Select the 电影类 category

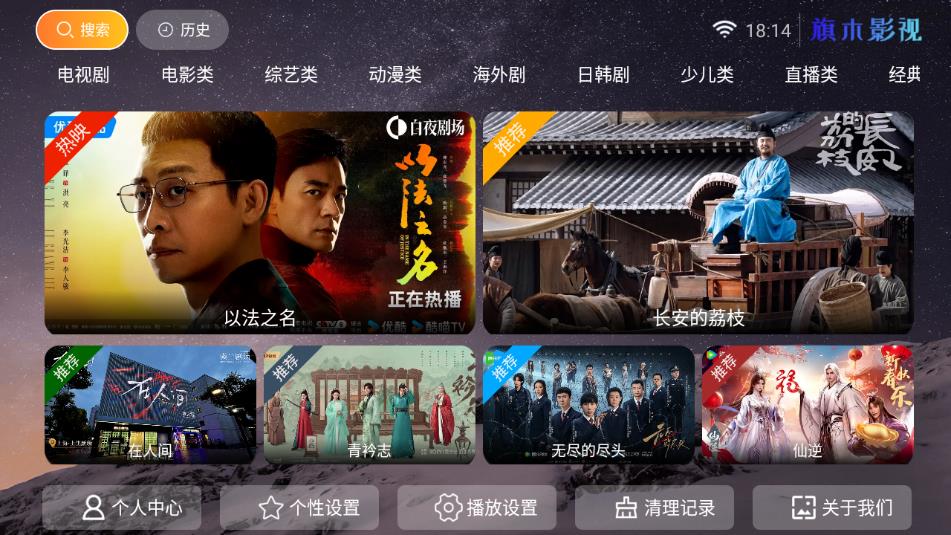coord(187,75)
